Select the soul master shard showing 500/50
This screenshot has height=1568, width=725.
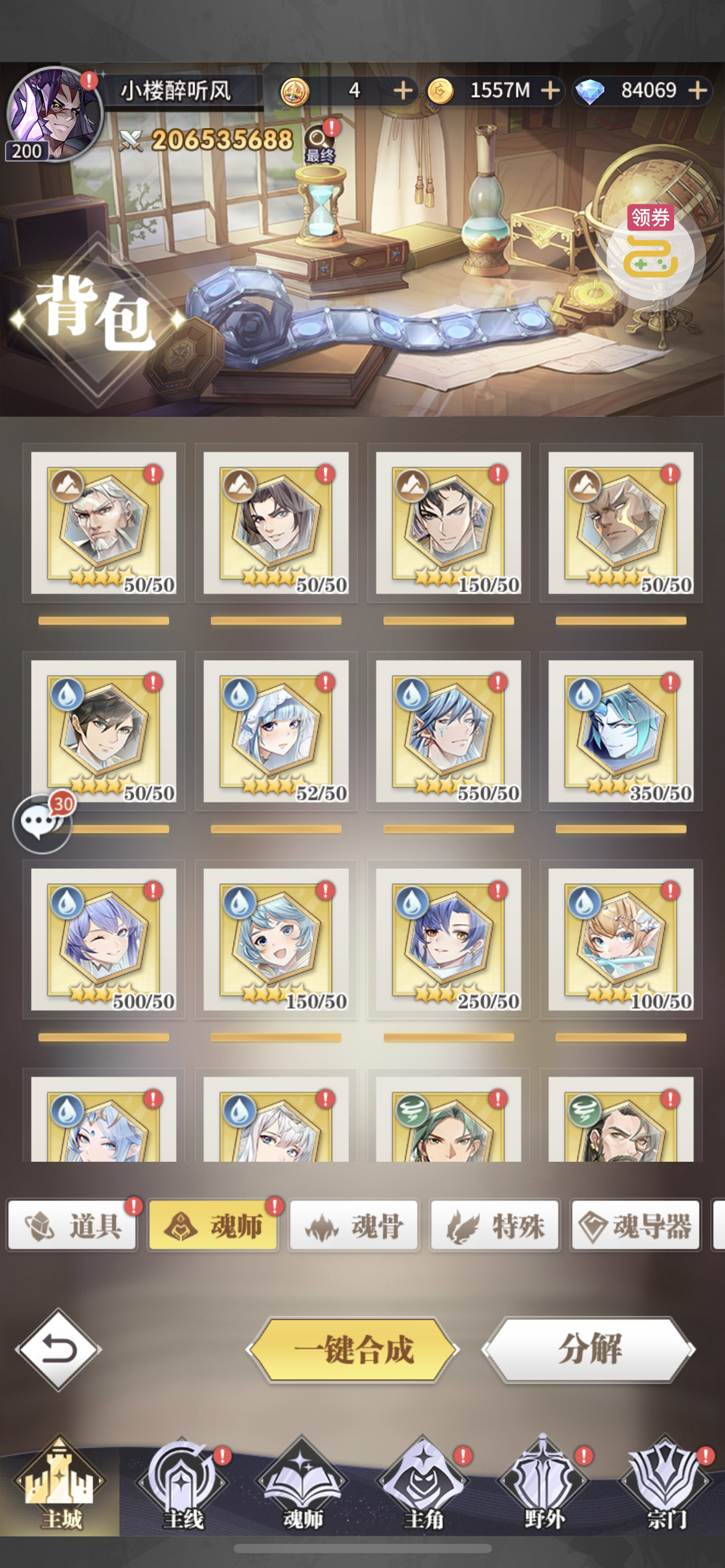point(103,939)
